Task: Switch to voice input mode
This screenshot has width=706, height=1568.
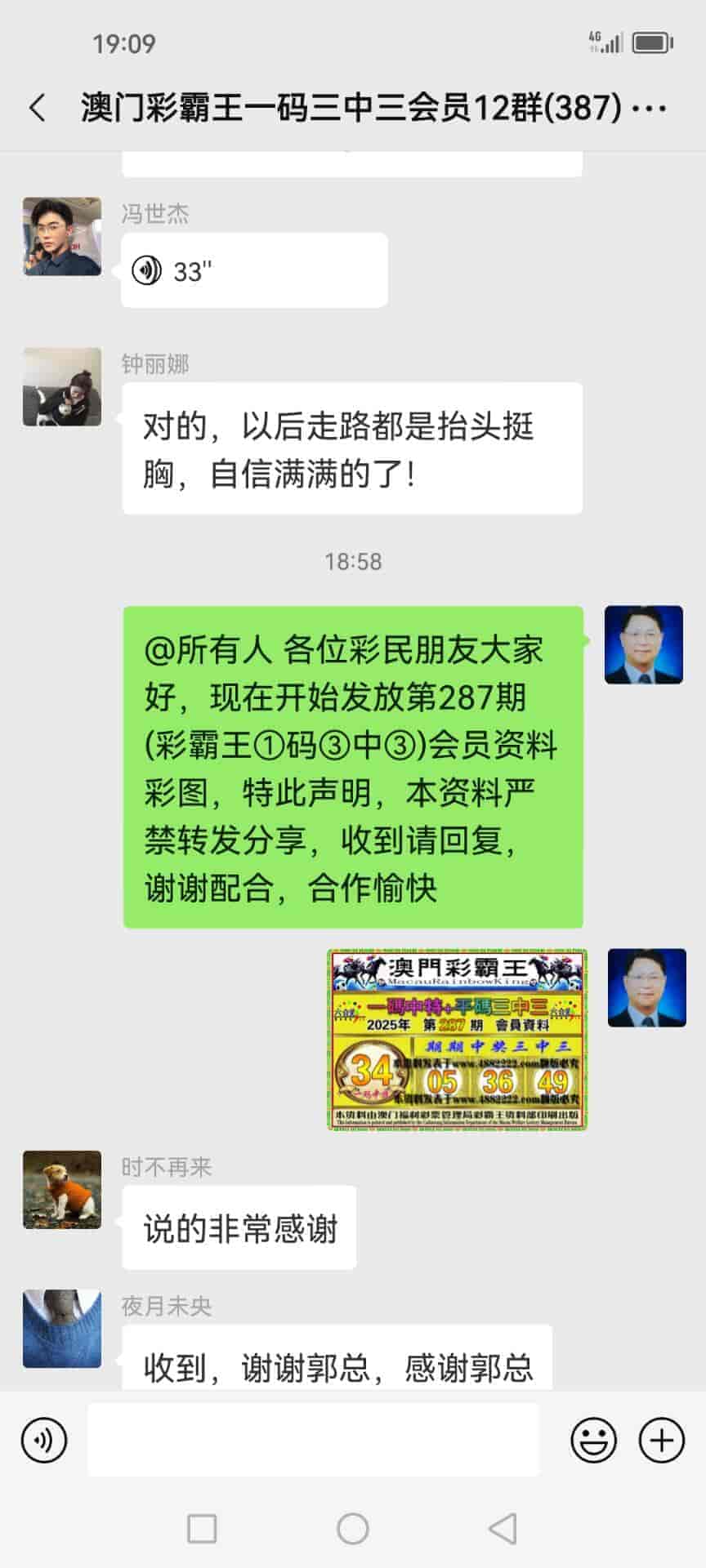Action: point(44,1440)
